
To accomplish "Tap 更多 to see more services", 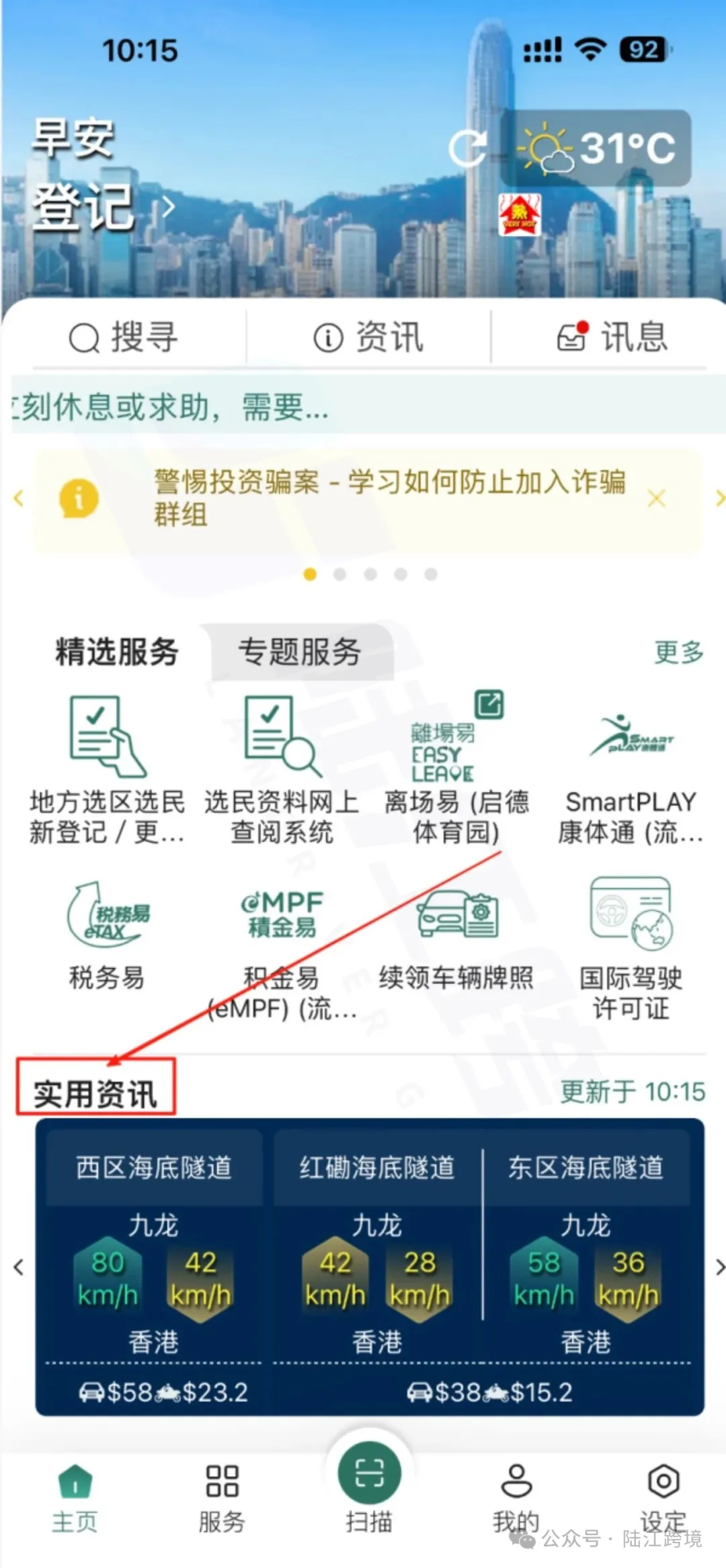I will (678, 652).
